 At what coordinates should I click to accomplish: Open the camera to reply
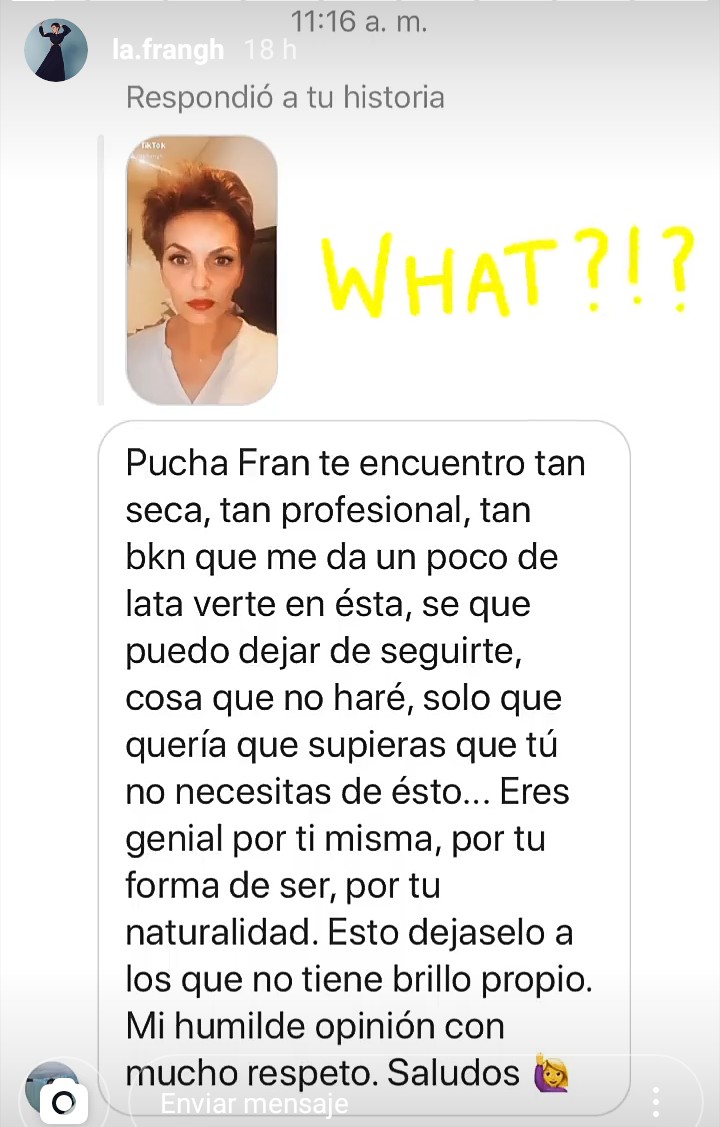coord(62,1102)
